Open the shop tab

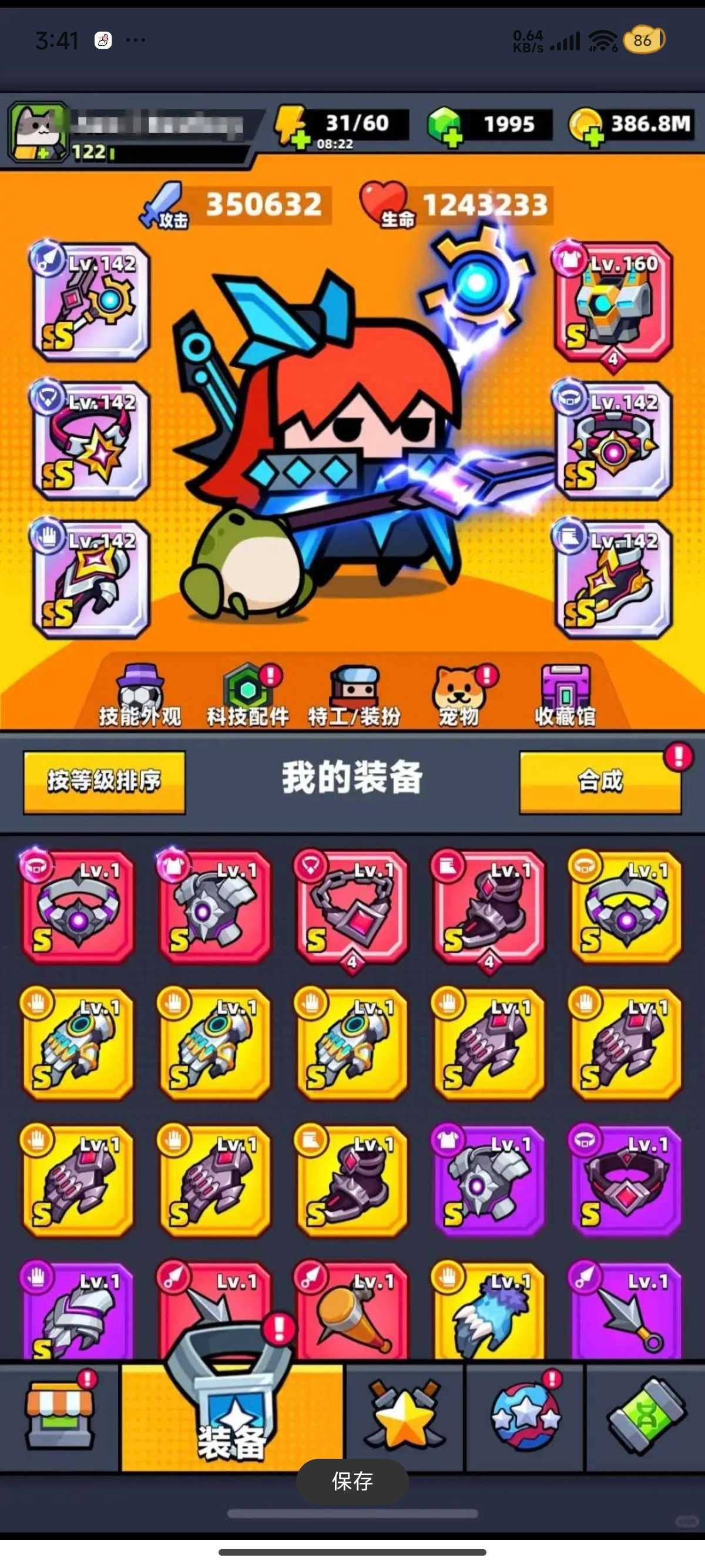(59, 1416)
